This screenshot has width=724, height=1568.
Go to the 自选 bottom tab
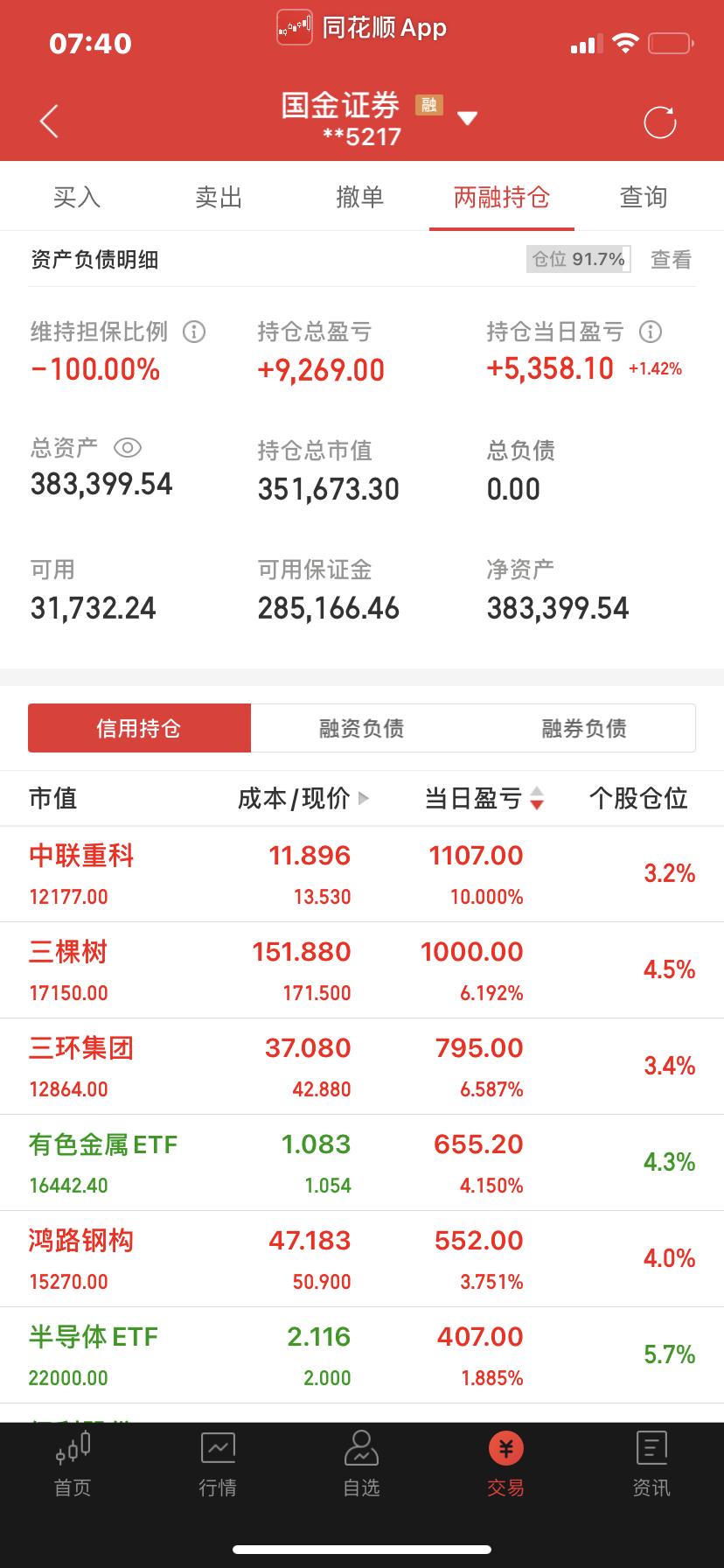click(362, 1464)
